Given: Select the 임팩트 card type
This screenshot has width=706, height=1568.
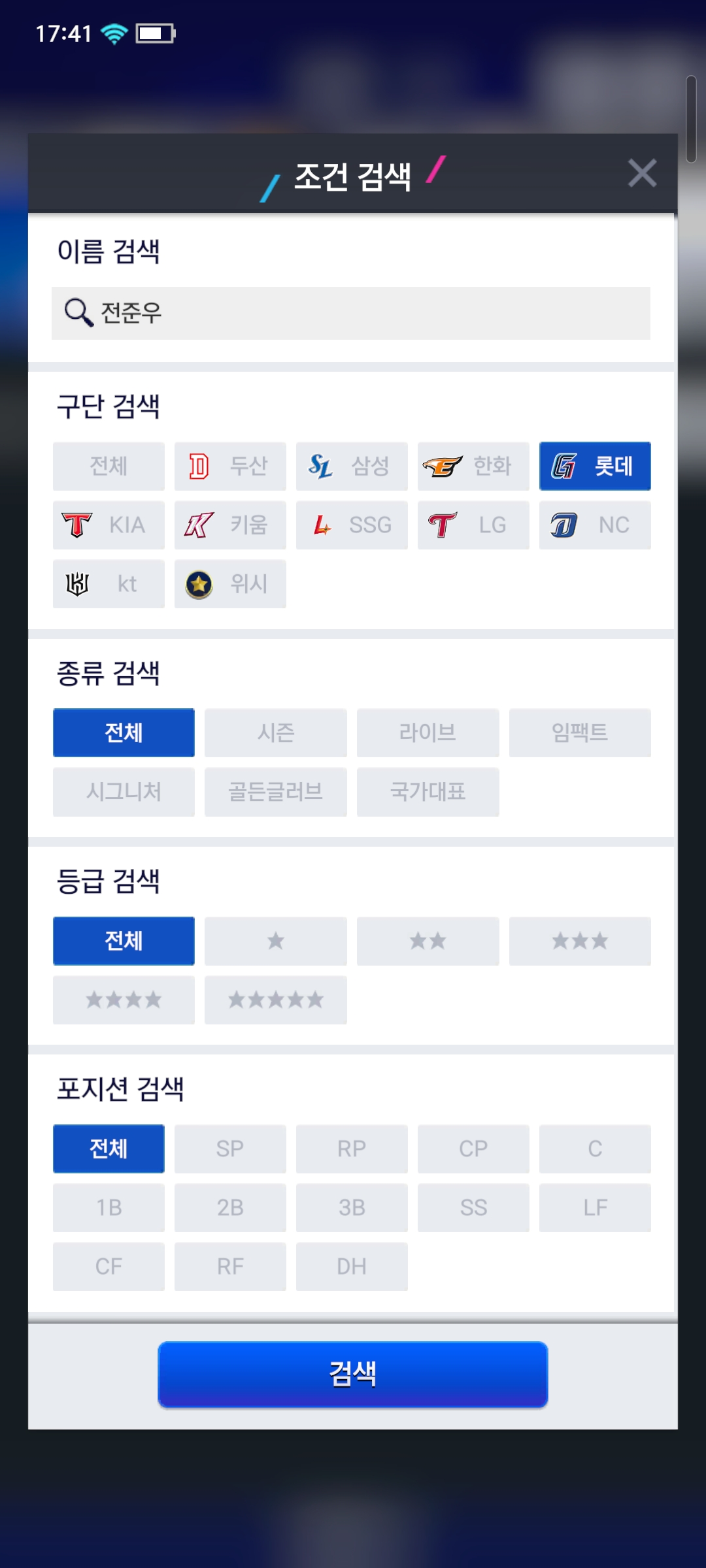Looking at the screenshot, I should pos(580,733).
